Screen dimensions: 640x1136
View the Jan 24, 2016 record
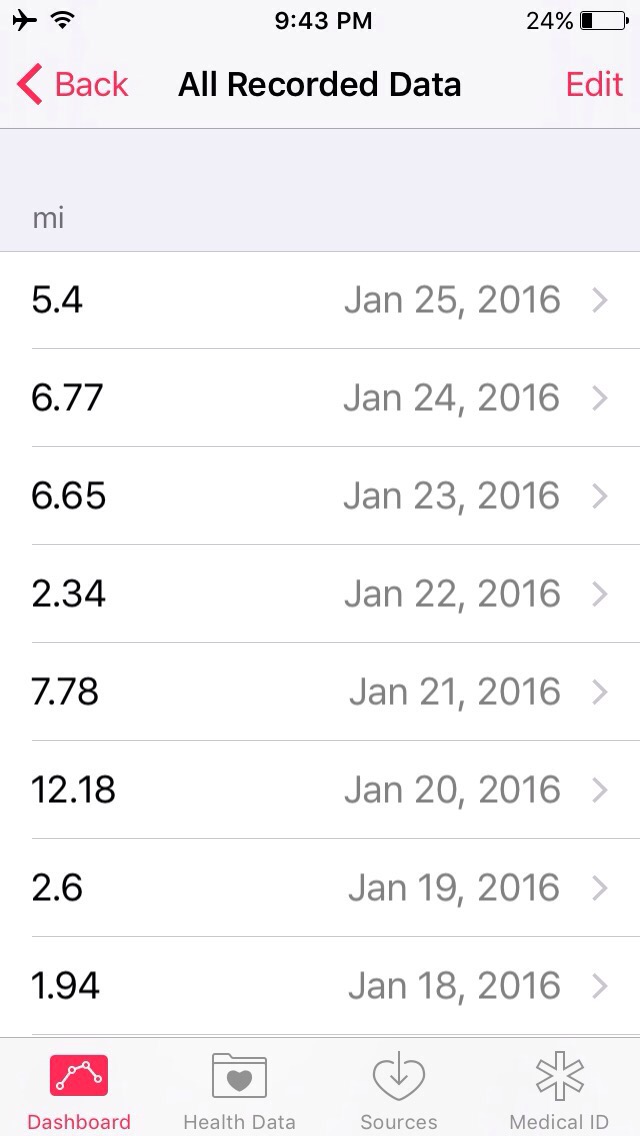320,398
